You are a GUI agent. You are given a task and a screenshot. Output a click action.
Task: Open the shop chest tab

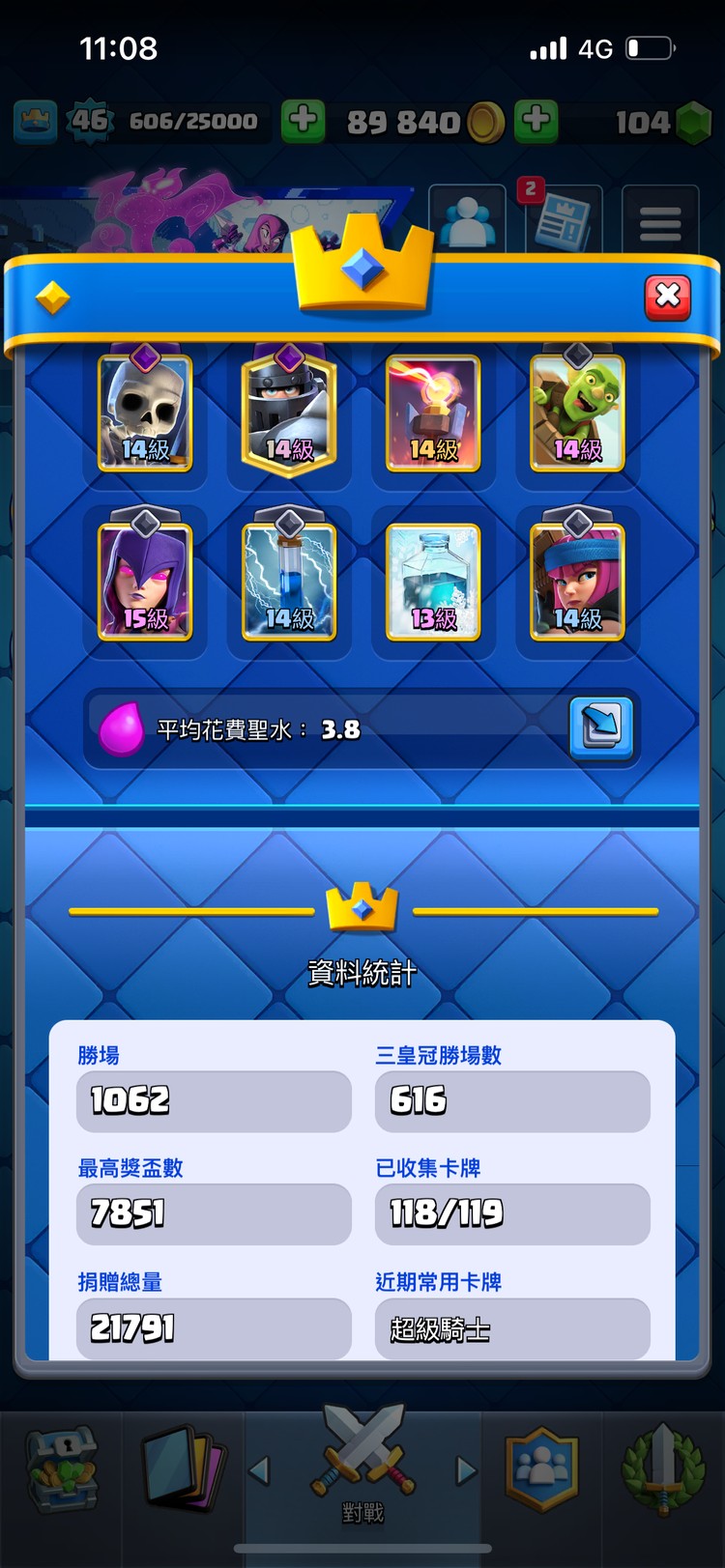[x=61, y=1468]
